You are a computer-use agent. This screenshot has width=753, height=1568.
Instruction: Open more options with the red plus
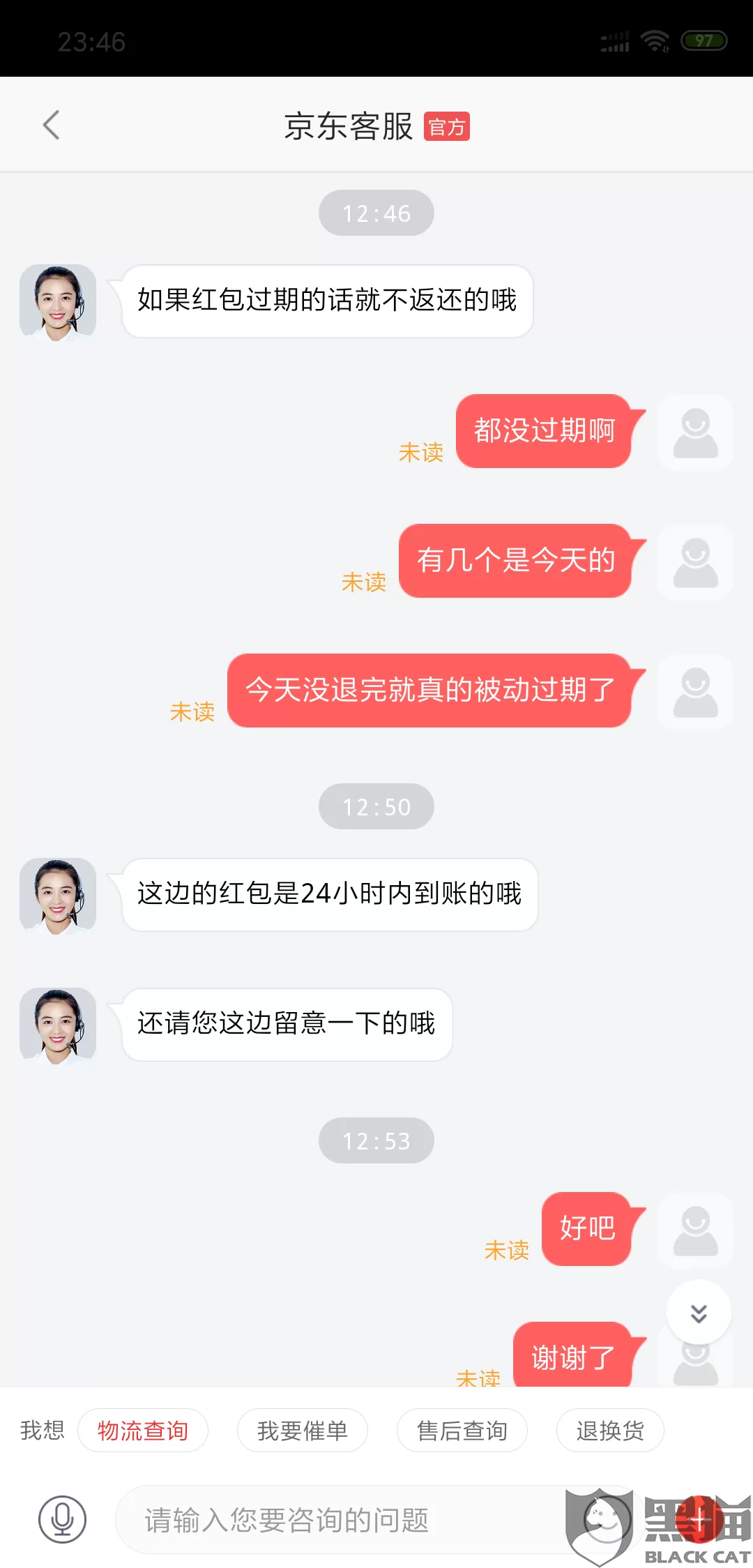coord(699,1518)
